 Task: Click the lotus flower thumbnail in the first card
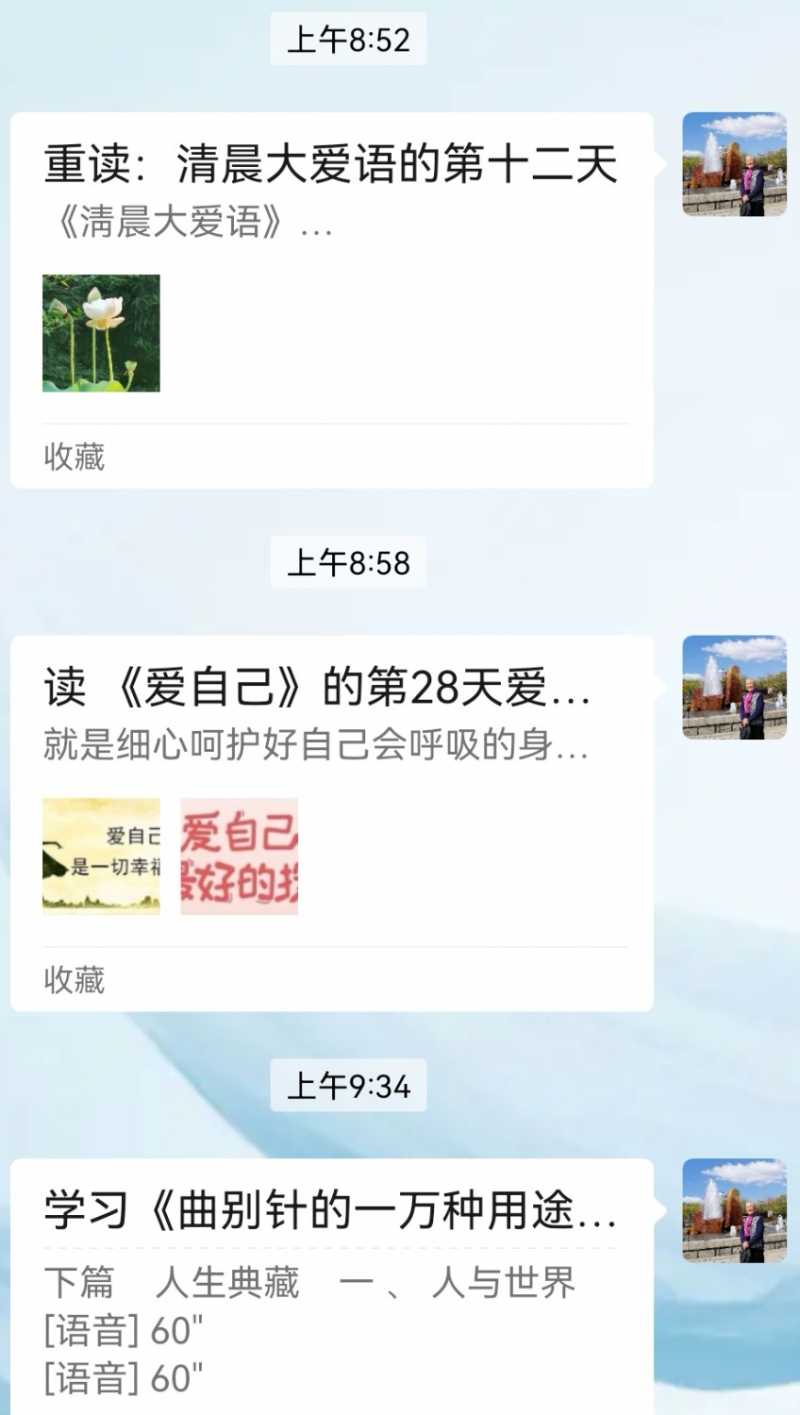coord(100,333)
